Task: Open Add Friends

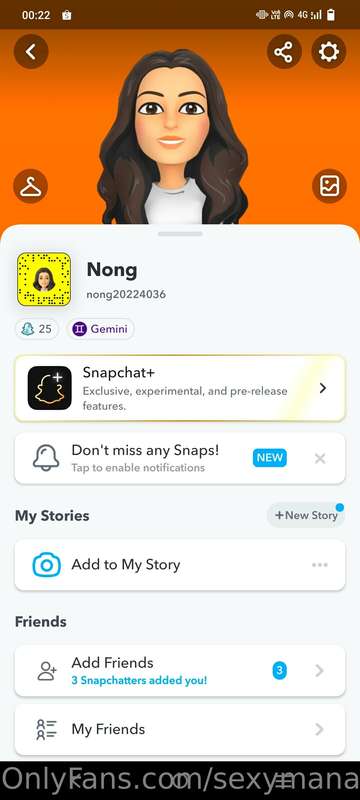Action: click(180, 670)
